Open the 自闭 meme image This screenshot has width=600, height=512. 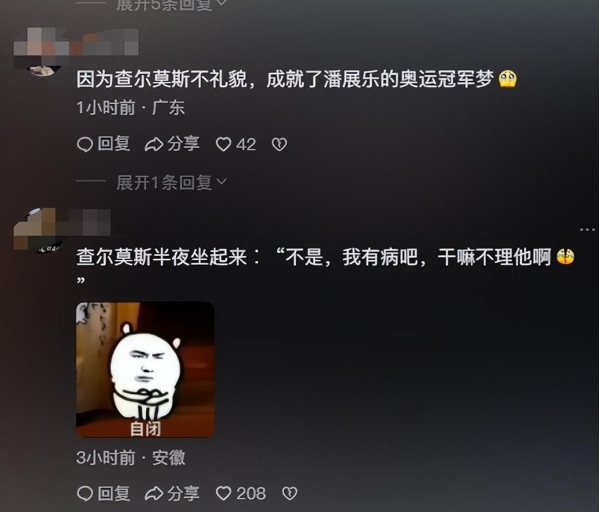pyautogui.click(x=146, y=369)
